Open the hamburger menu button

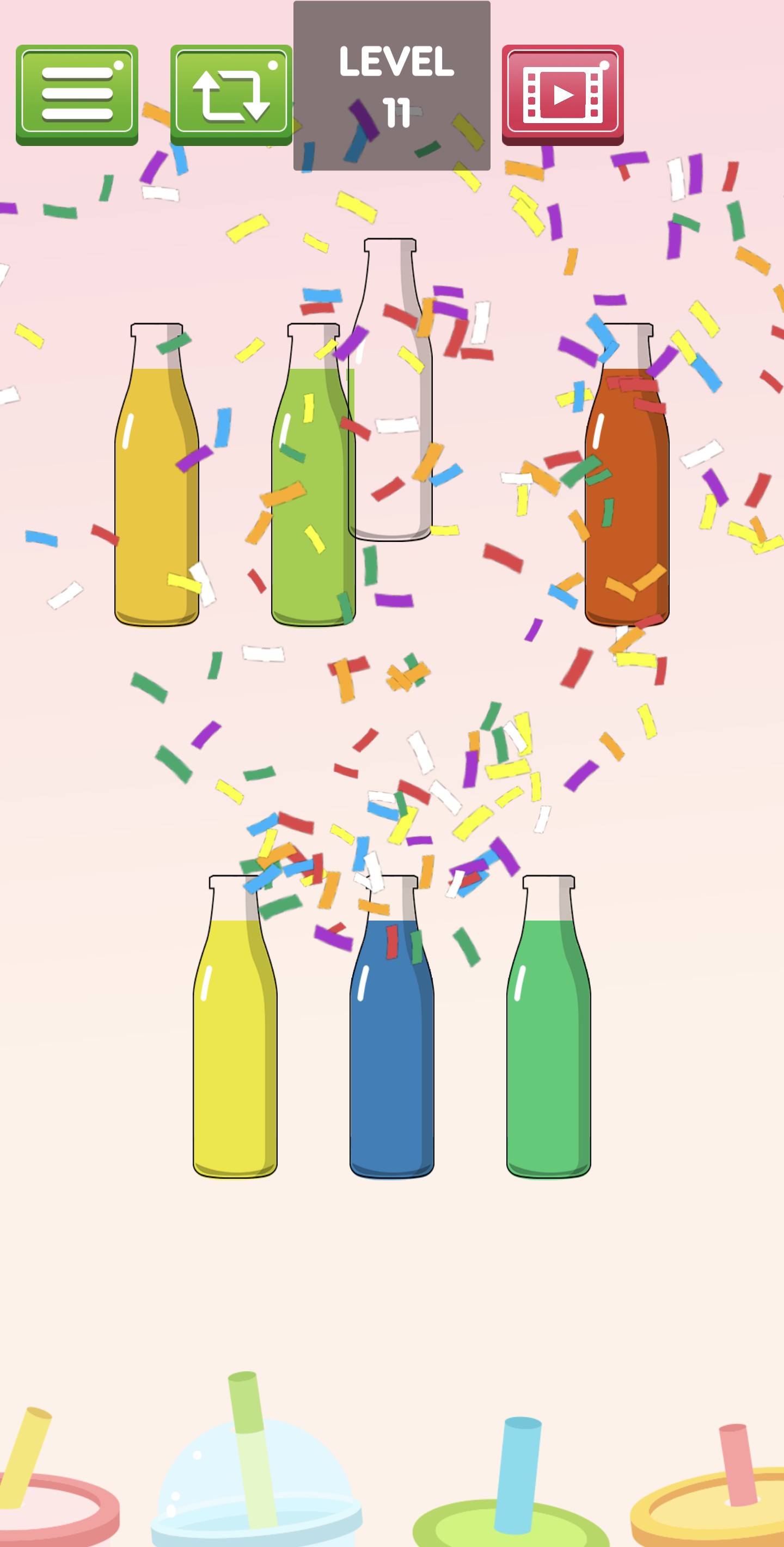(77, 94)
